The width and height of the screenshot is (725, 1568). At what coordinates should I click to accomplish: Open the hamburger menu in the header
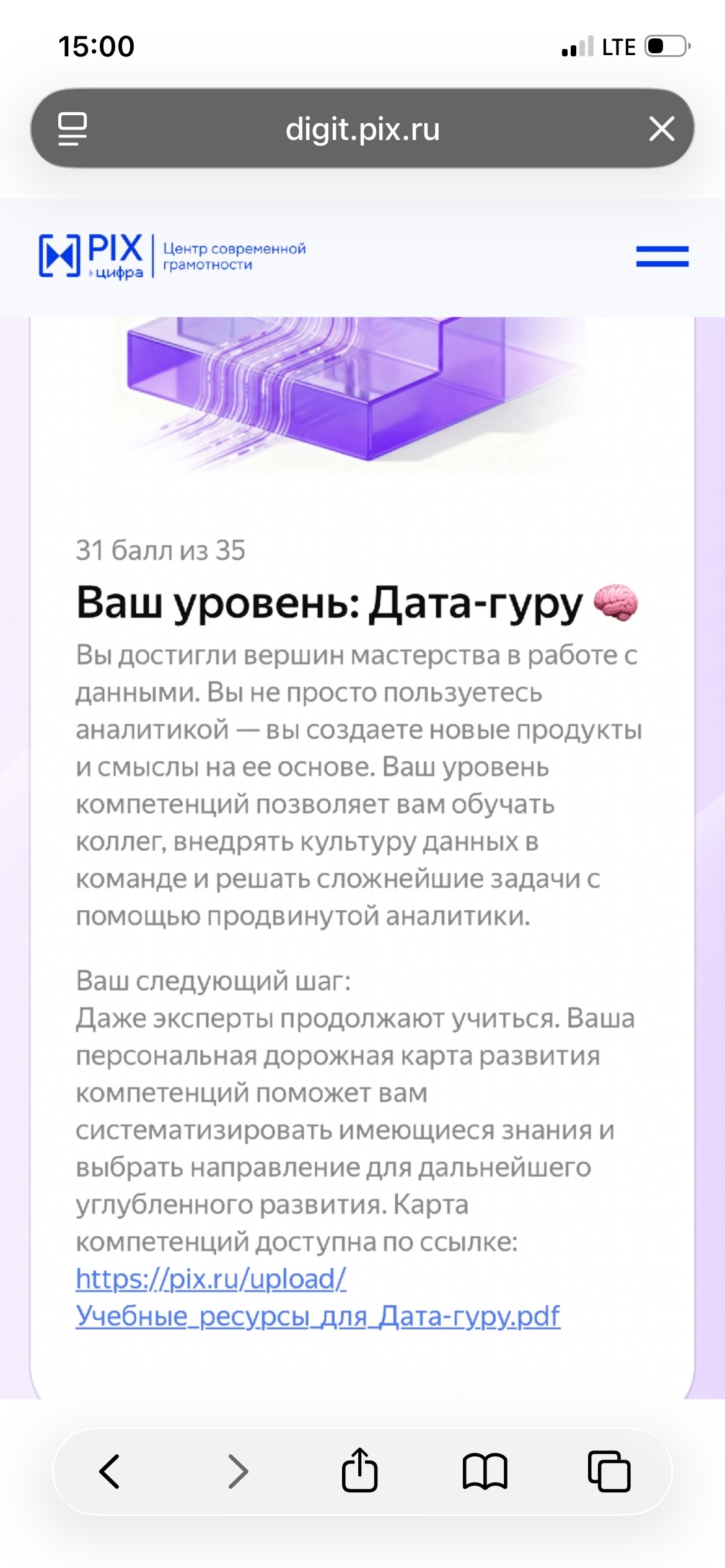click(x=662, y=256)
